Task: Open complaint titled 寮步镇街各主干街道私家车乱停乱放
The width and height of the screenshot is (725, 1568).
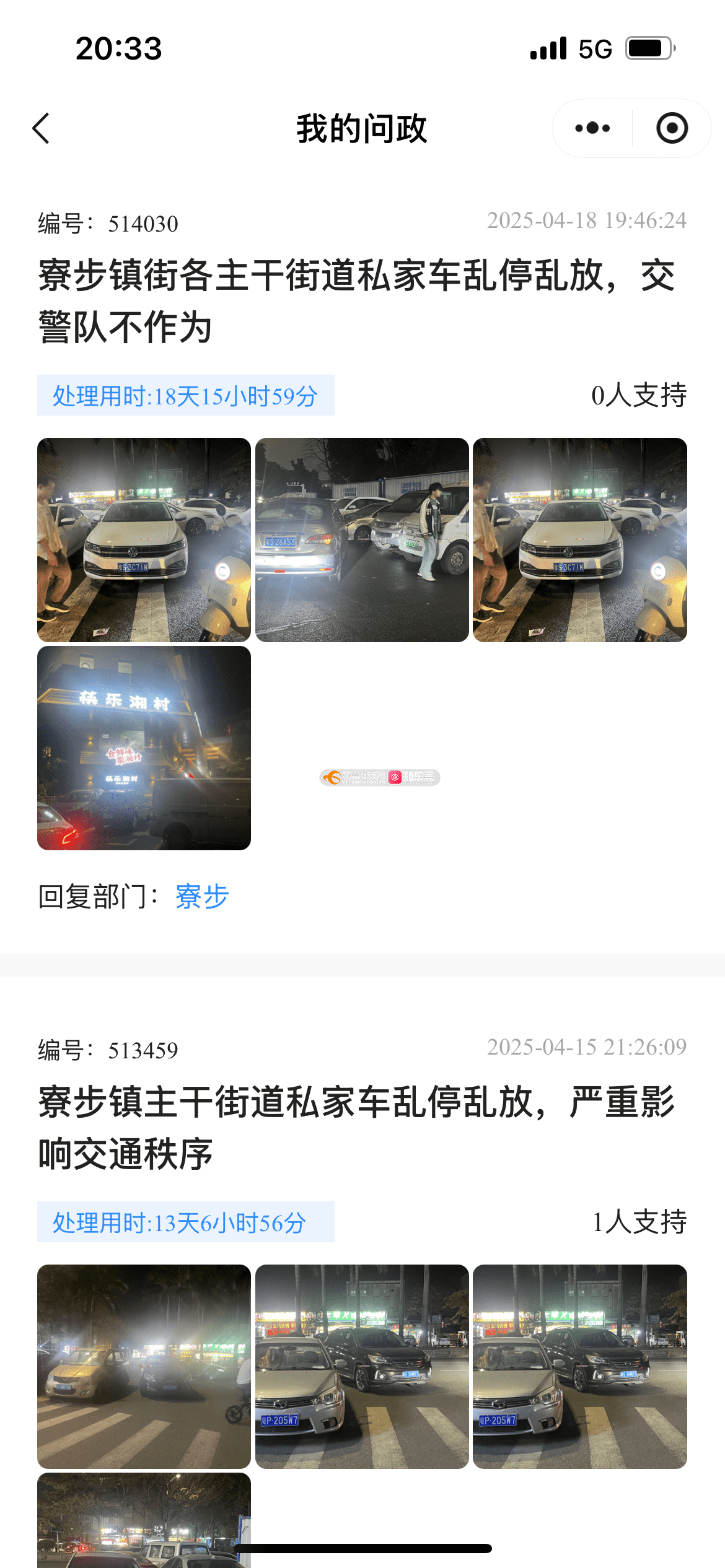Action: tap(356, 301)
